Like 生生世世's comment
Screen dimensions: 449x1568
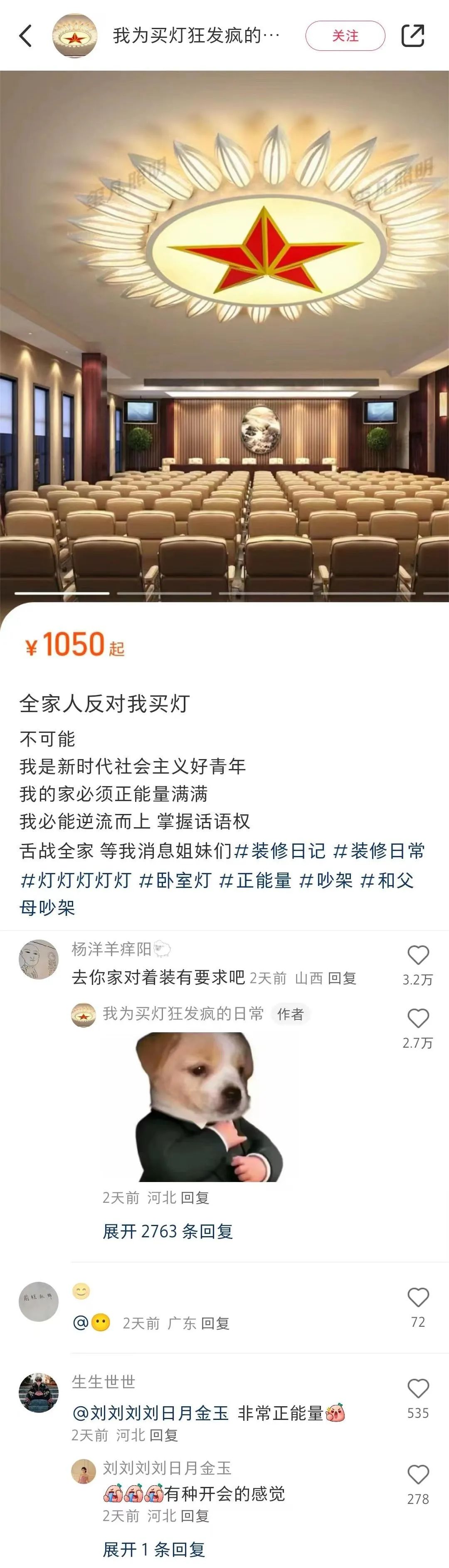(418, 1388)
